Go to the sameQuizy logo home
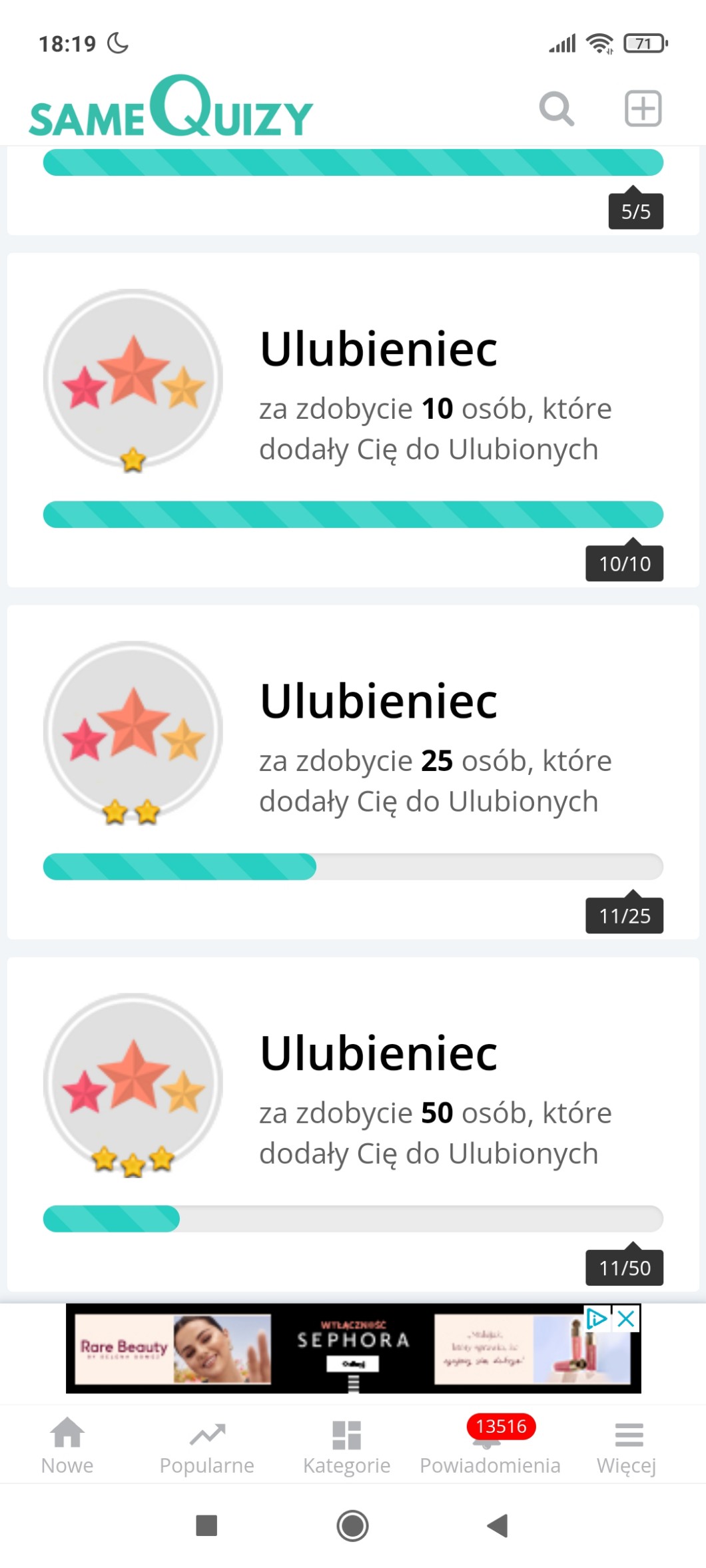706x1568 pixels. 171,109
